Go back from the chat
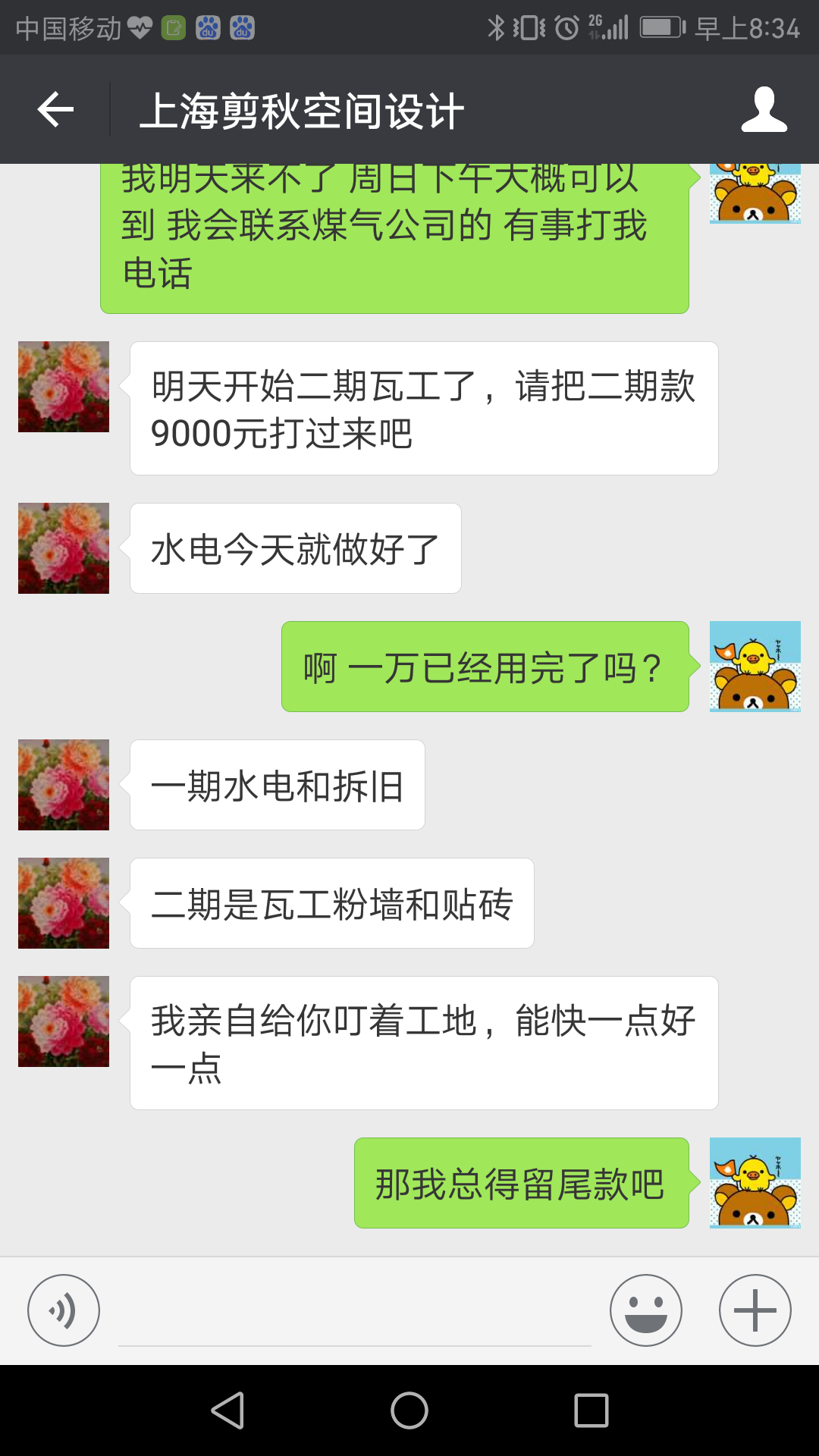Viewport: 819px width, 1456px height. (x=55, y=110)
